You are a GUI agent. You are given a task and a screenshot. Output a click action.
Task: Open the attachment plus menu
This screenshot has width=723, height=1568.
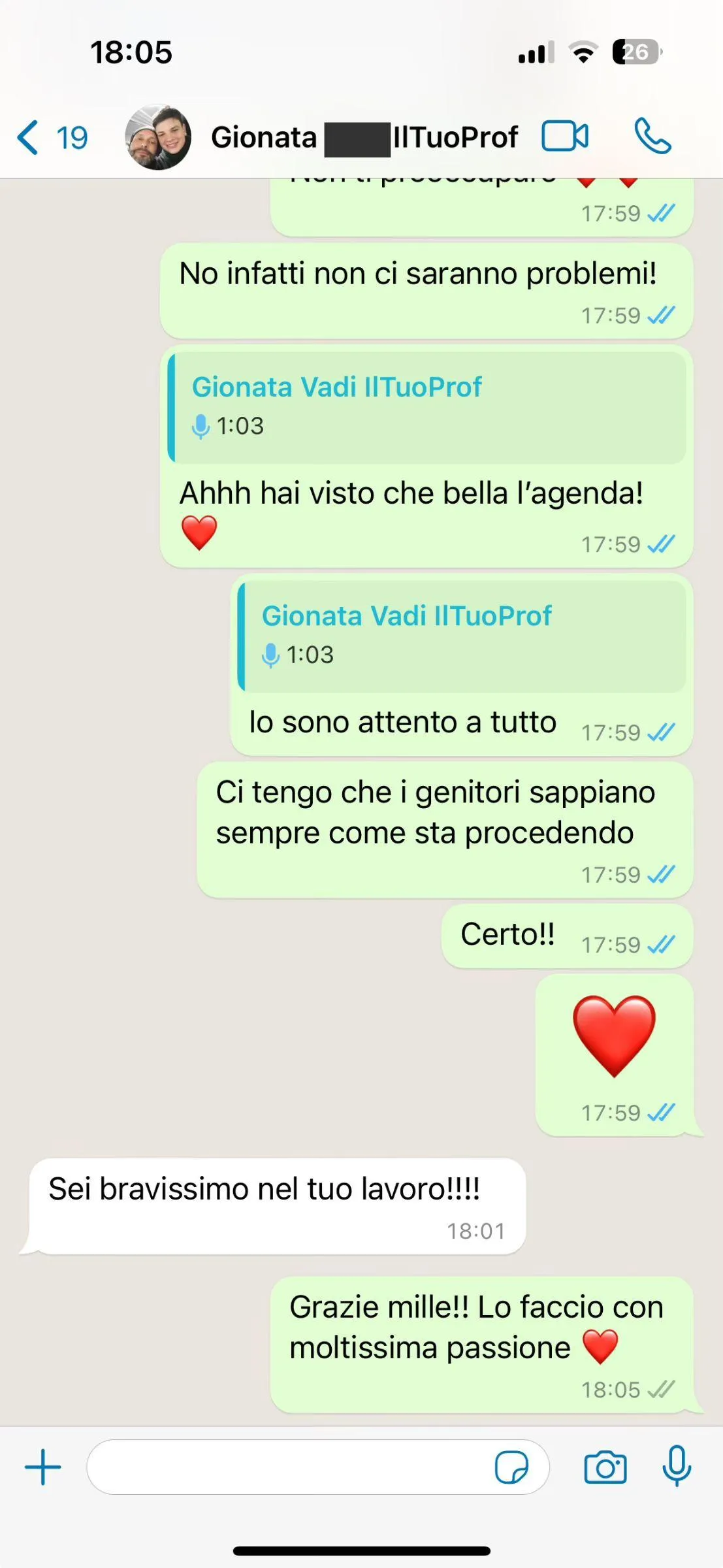tap(43, 1467)
